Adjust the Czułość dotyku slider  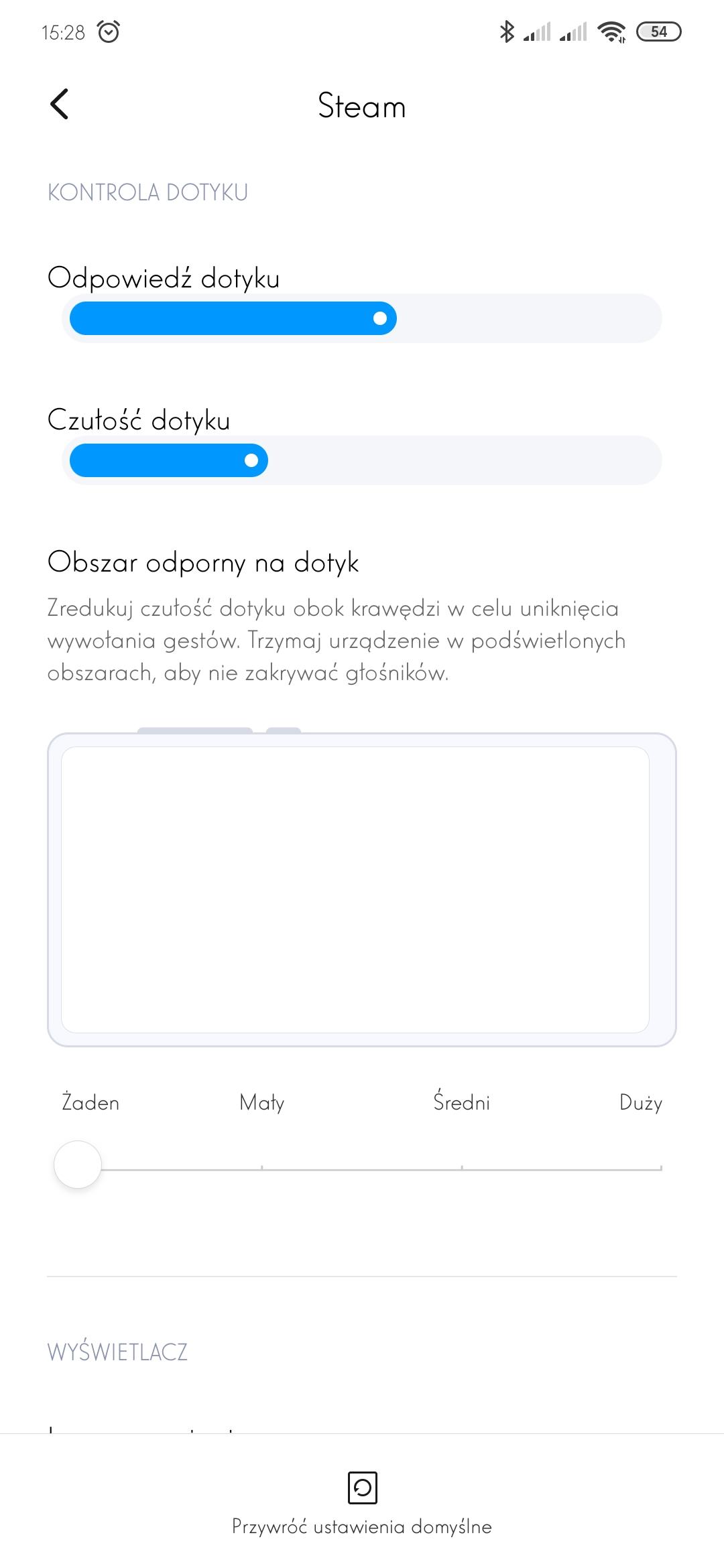click(x=362, y=460)
